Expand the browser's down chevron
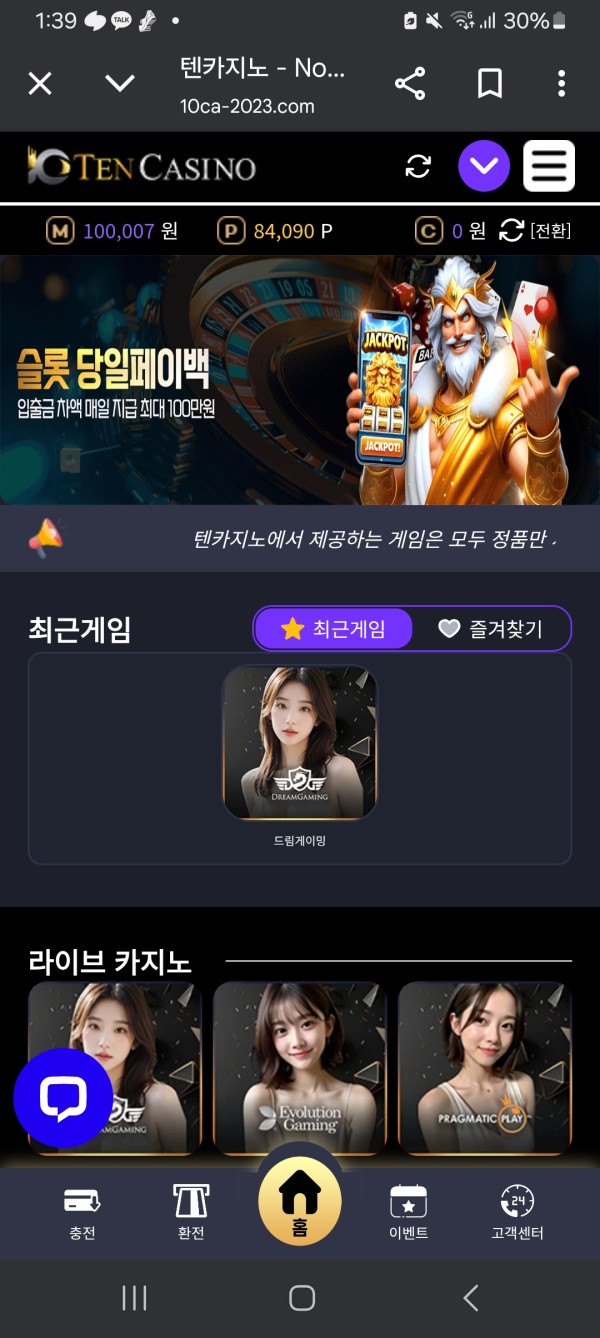This screenshot has width=600, height=1338. coord(120,83)
